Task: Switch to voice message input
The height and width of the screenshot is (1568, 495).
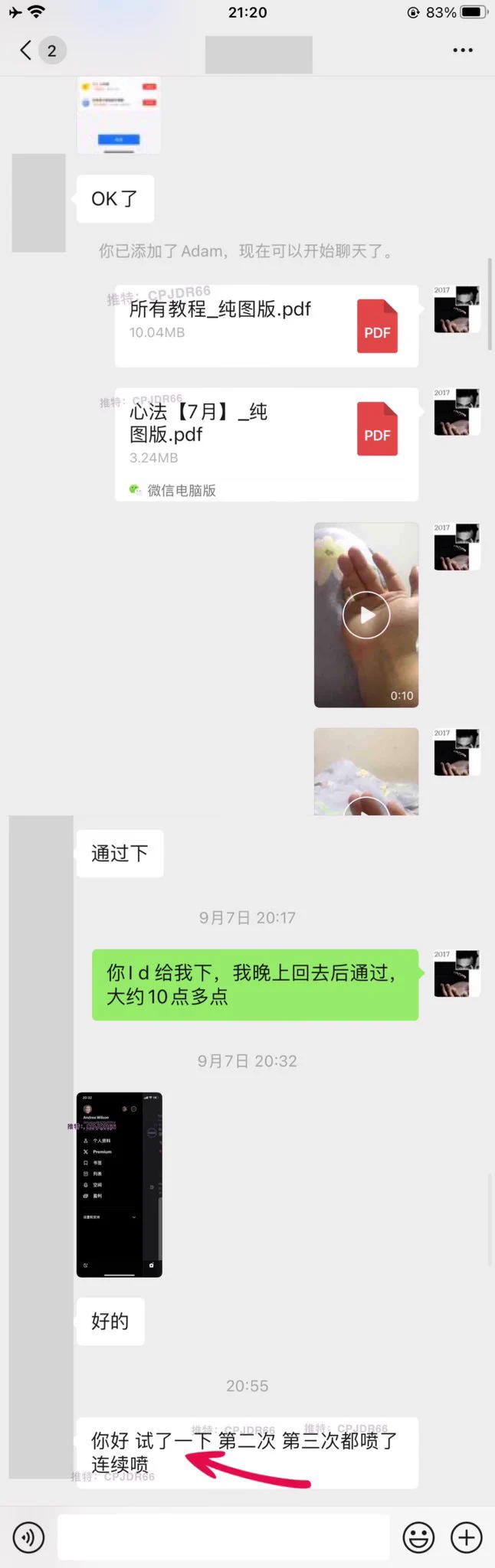Action: point(28,1537)
